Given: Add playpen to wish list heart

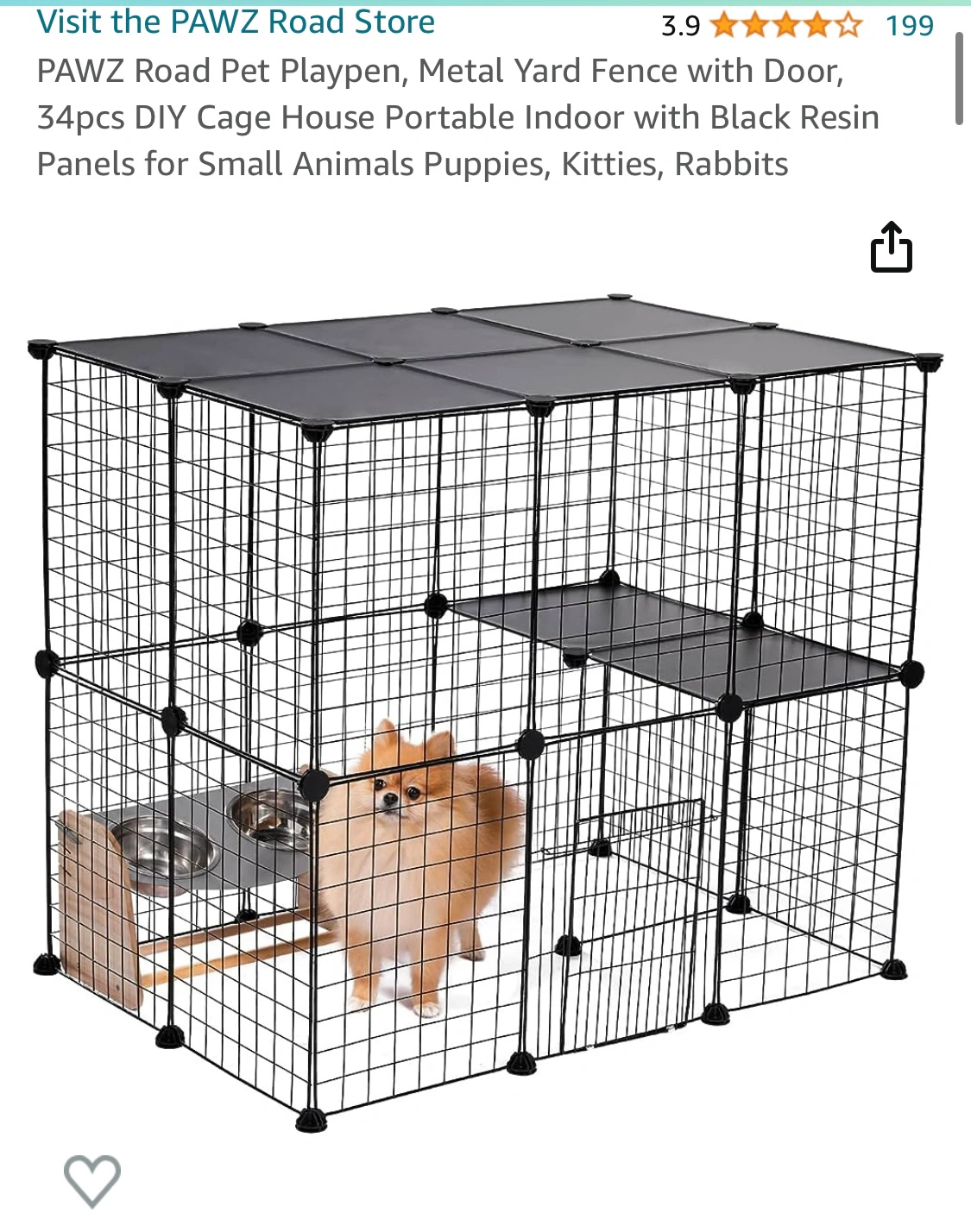Looking at the screenshot, I should [x=92, y=1179].
